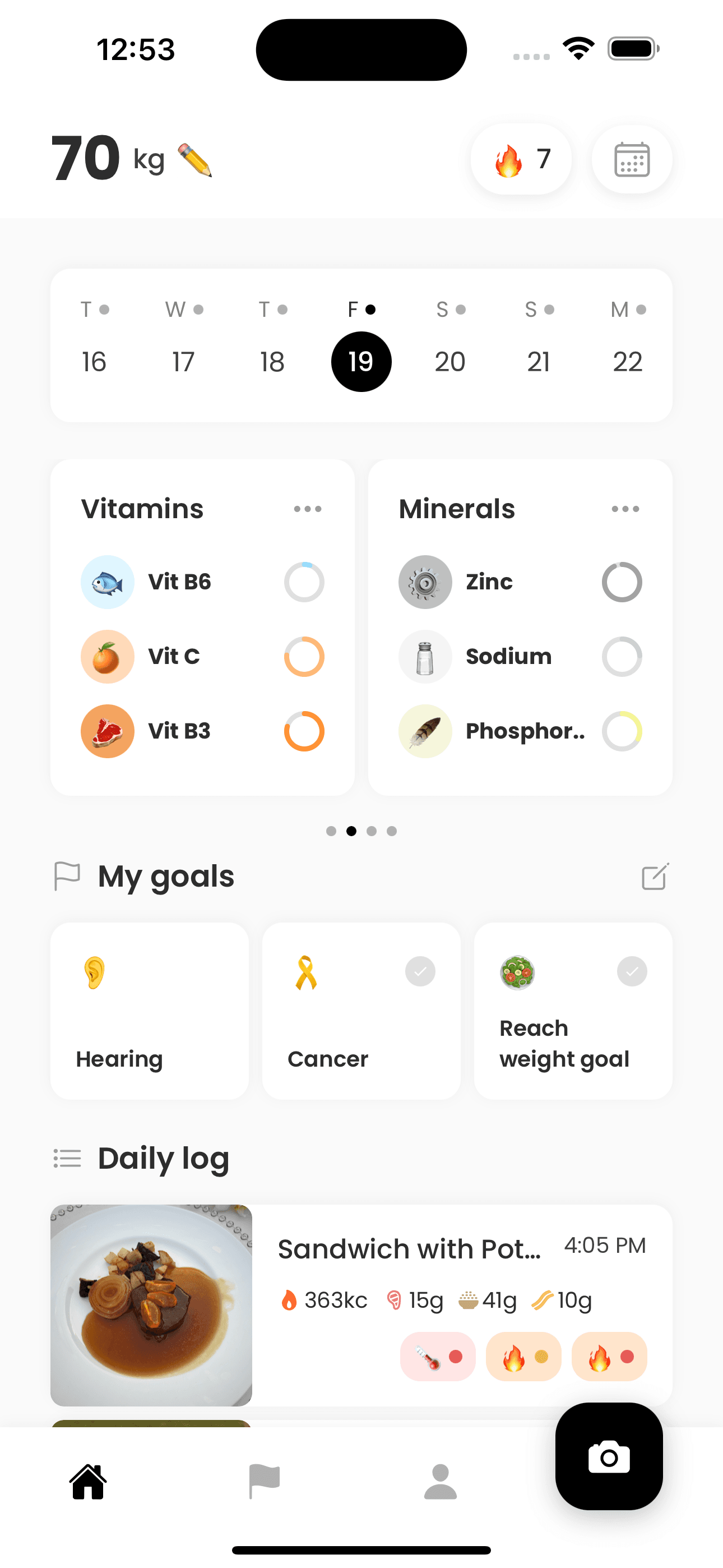Toggle the Cancer goal completion checkmark
The width and height of the screenshot is (723, 1568).
coord(419,971)
